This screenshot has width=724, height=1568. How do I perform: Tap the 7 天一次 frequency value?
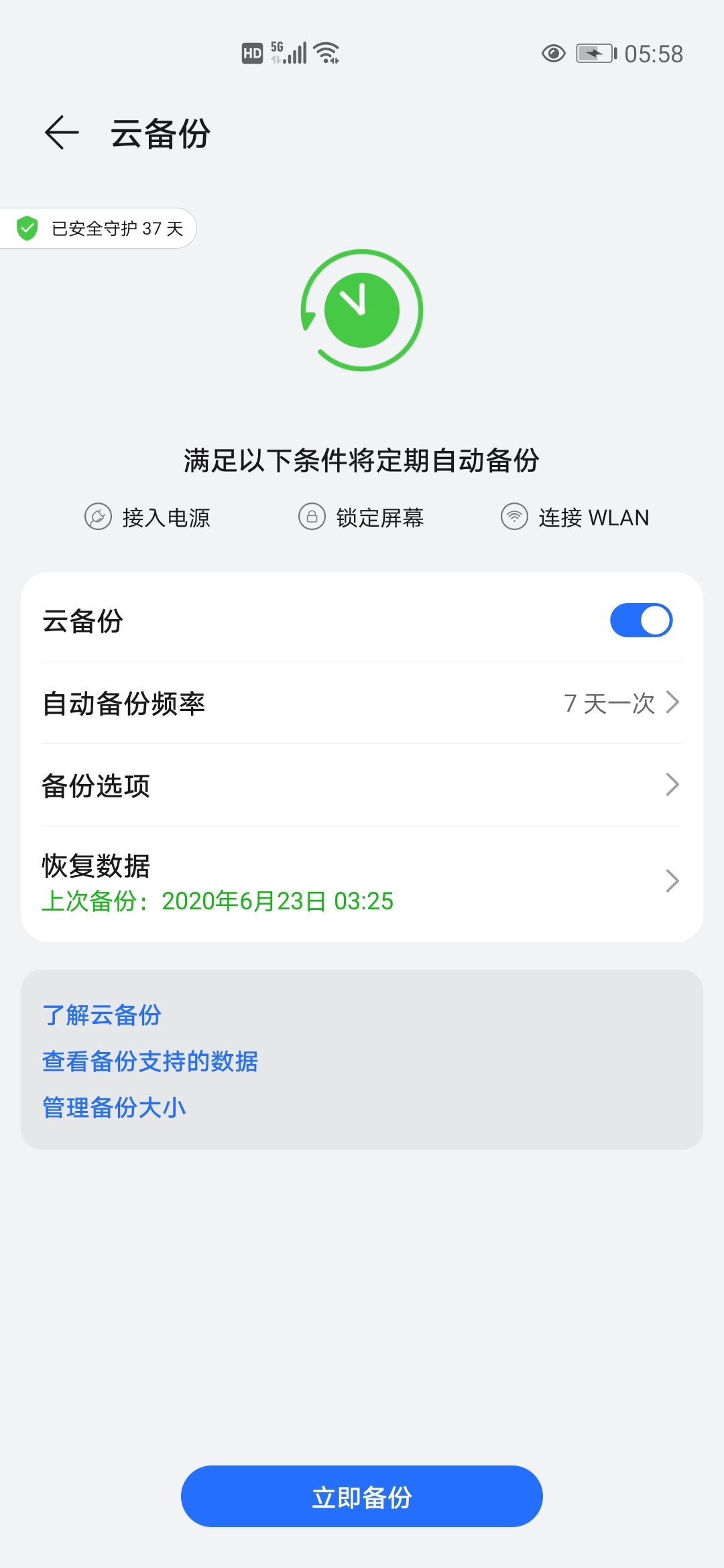coord(609,704)
